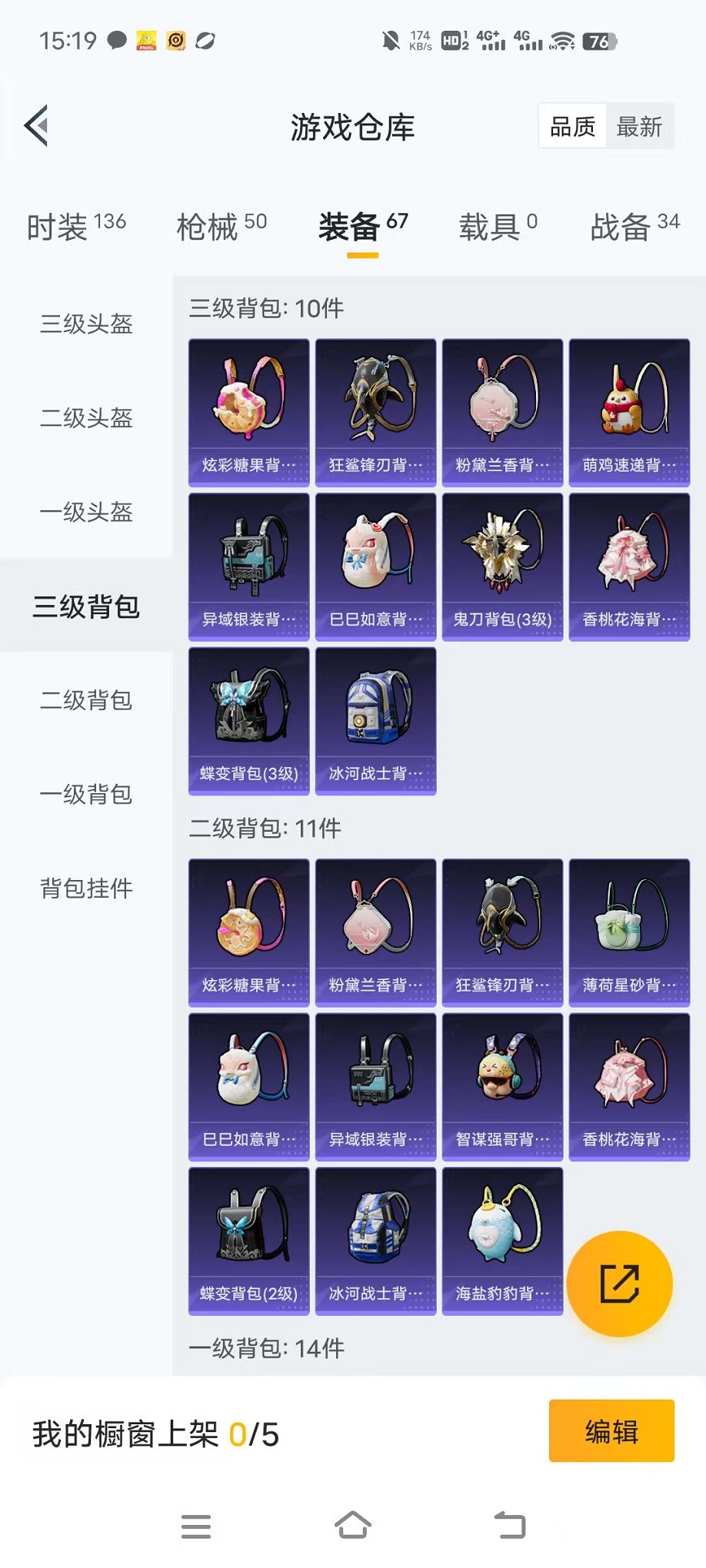The height and width of the screenshot is (1568, 706).
Task: Open 背包挂件 category
Action: pos(86,889)
